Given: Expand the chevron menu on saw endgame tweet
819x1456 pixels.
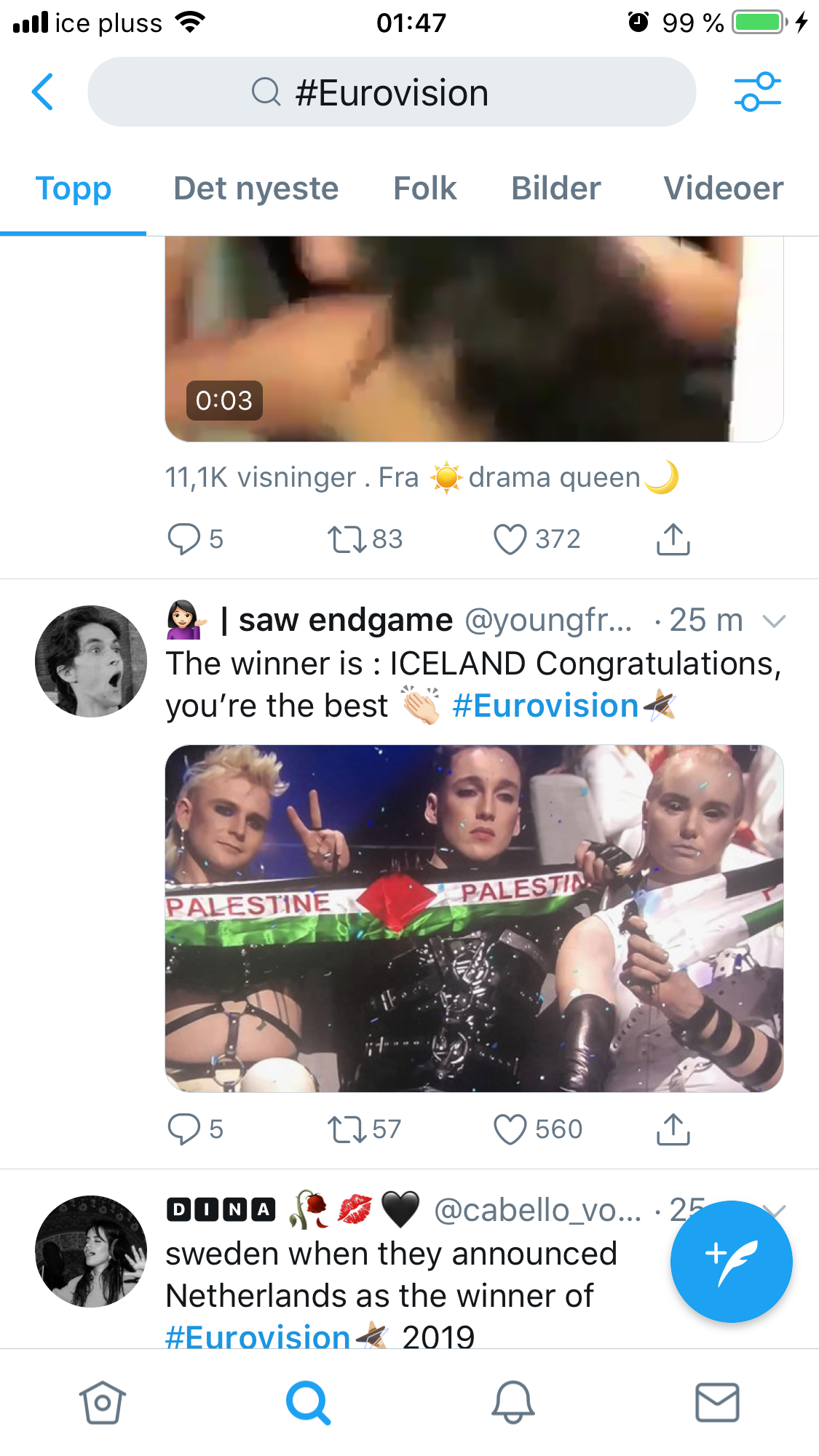Looking at the screenshot, I should coord(774,621).
